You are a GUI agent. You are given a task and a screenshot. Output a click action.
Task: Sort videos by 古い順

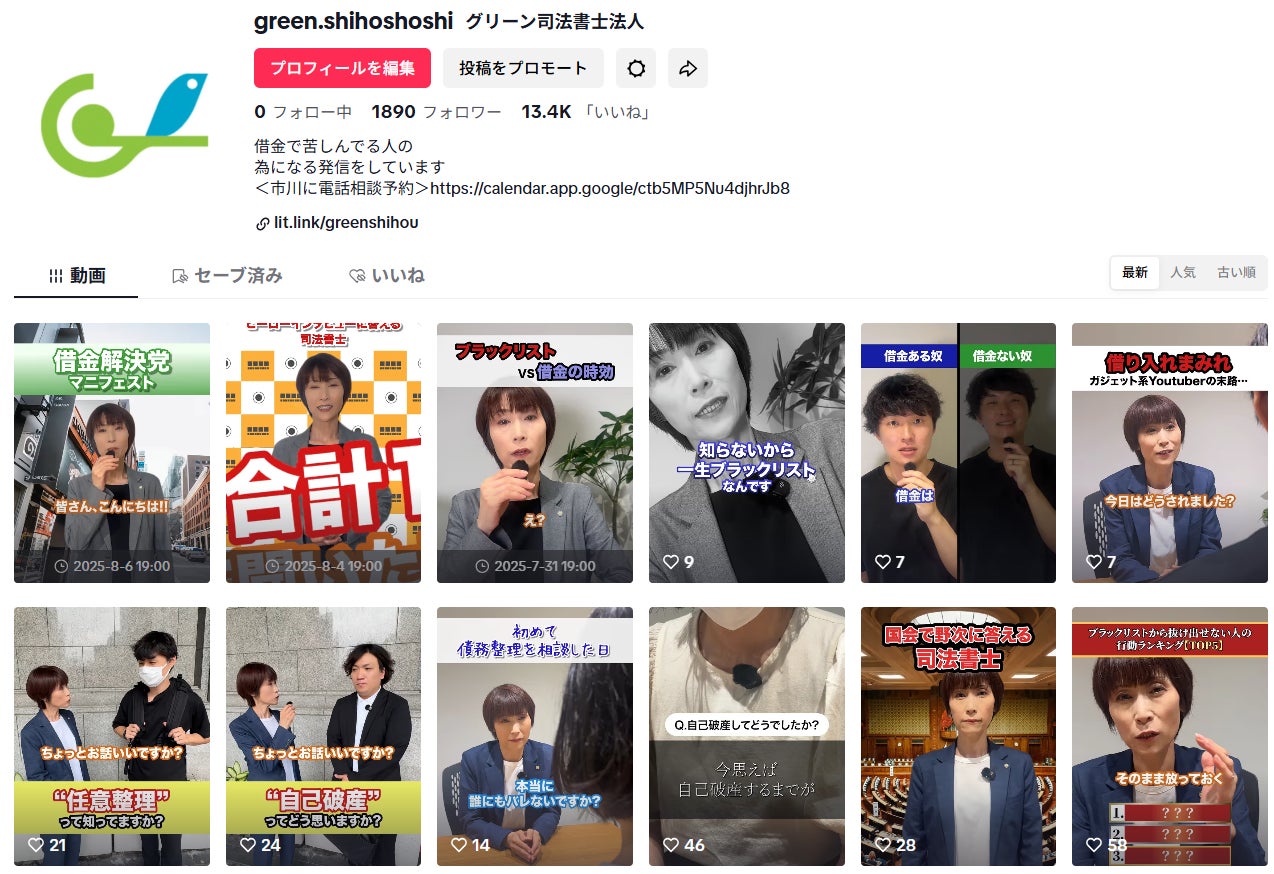(1236, 272)
